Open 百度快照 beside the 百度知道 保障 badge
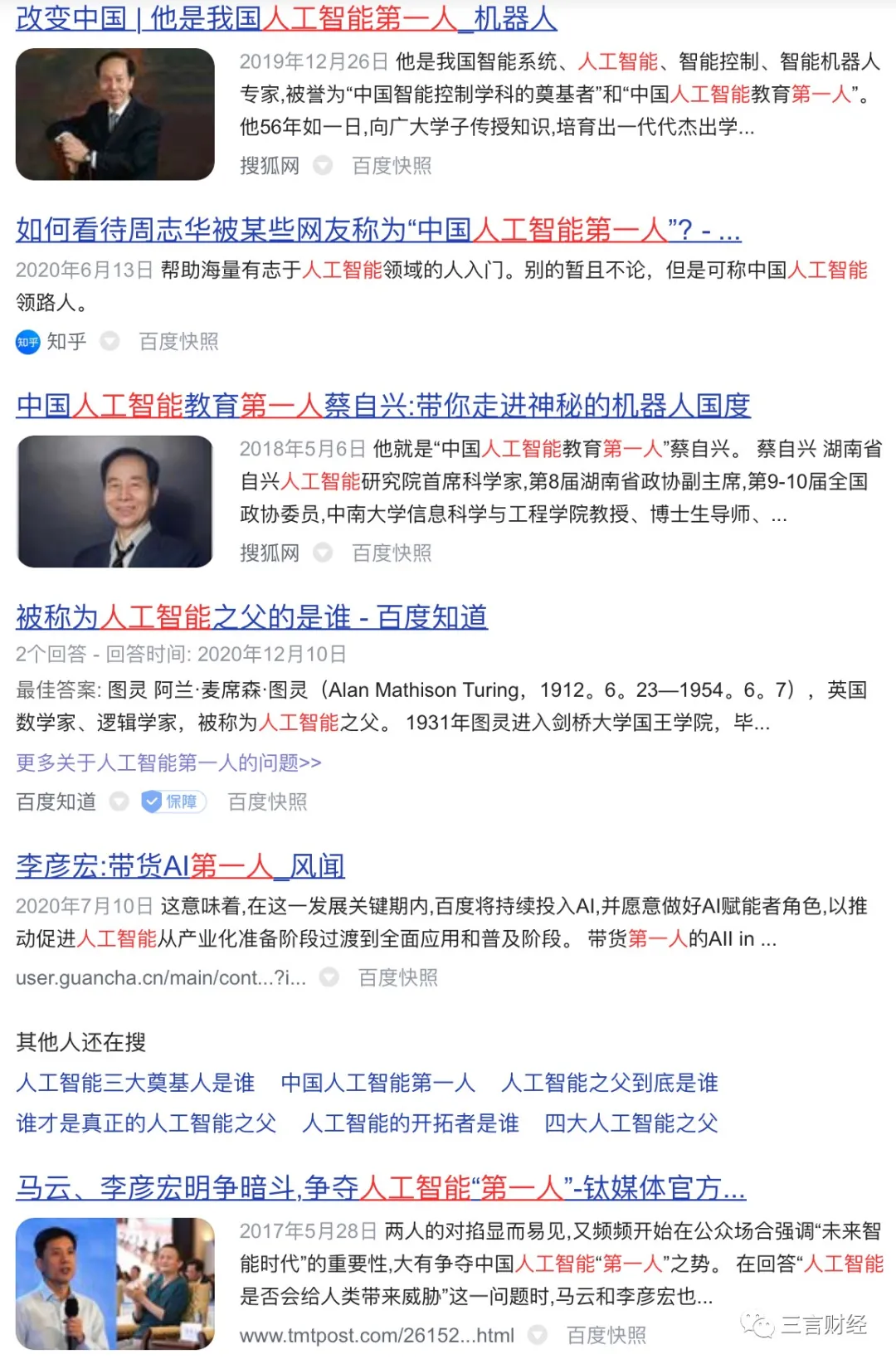This screenshot has width=896, height=1364. pyautogui.click(x=267, y=801)
